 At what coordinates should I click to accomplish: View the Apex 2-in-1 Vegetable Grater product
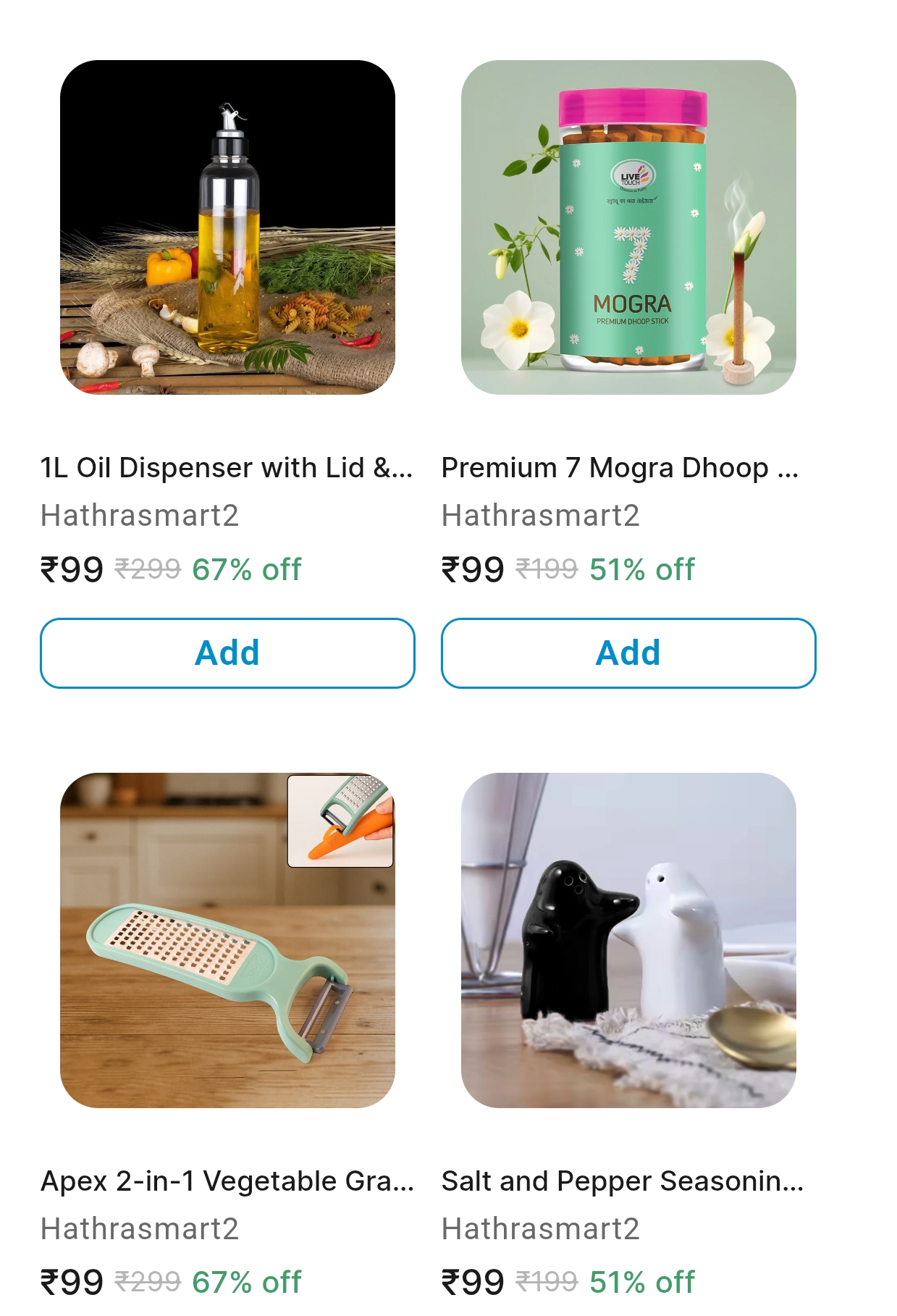click(227, 940)
